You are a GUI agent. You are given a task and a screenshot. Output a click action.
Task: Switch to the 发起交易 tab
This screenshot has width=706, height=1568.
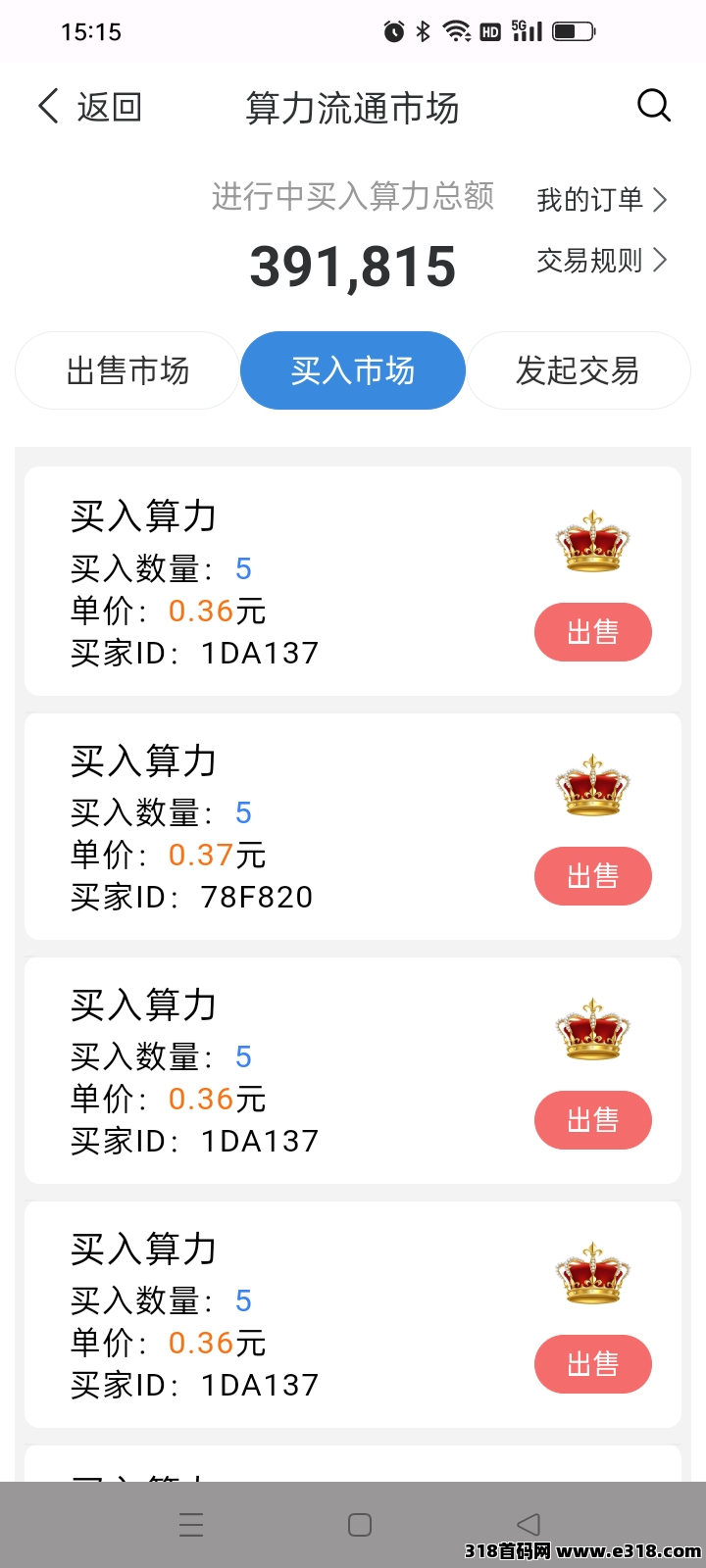tap(579, 370)
